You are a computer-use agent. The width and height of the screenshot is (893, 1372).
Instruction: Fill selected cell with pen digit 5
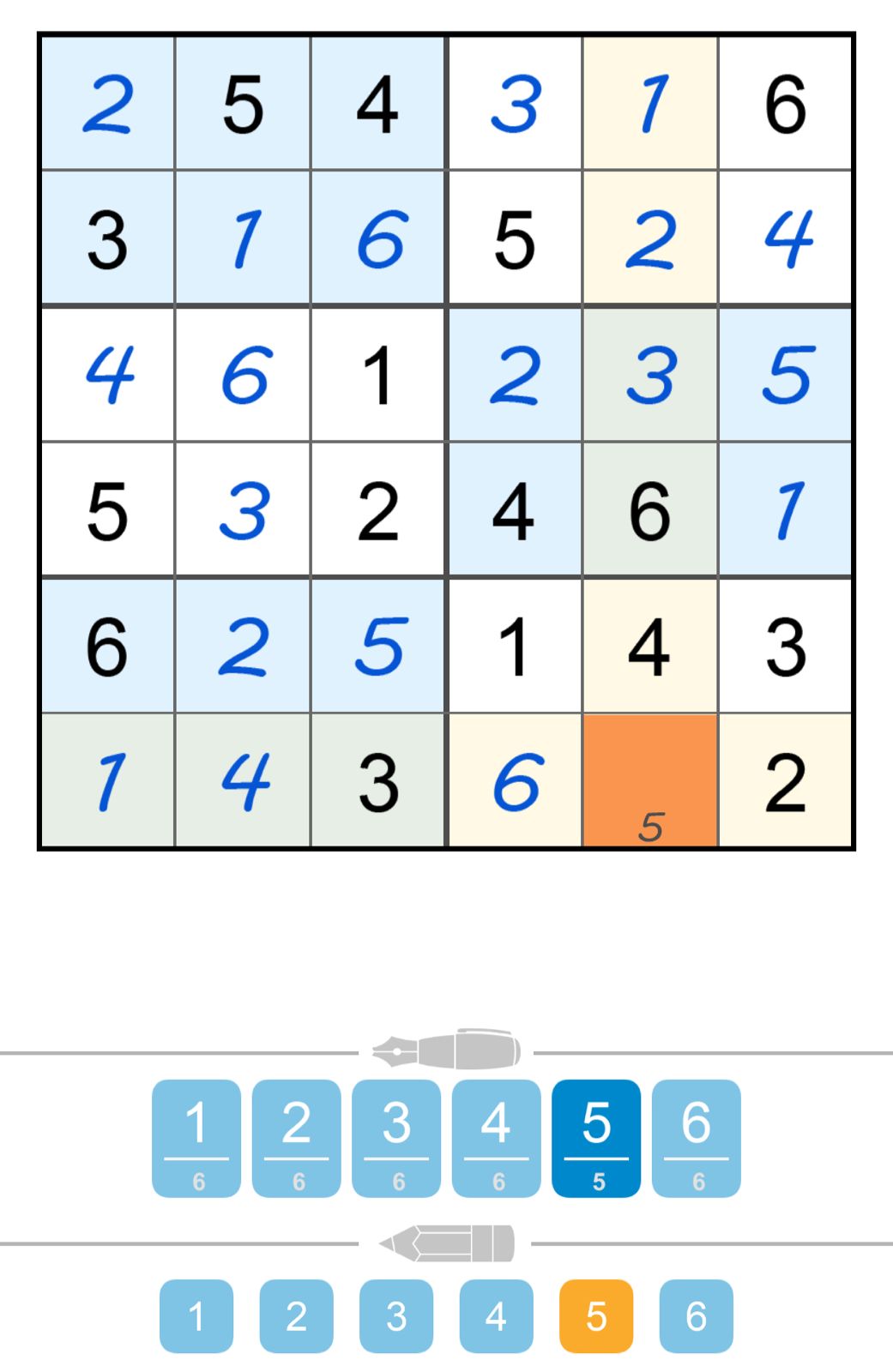pos(596,1137)
